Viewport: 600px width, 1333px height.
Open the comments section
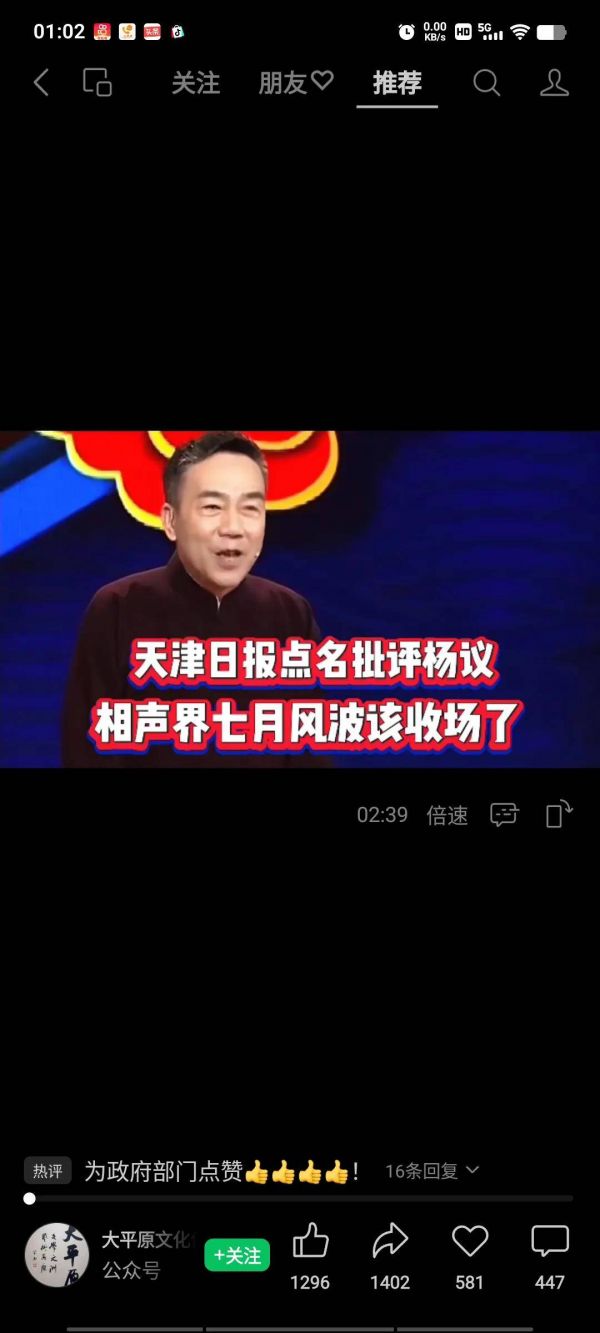(549, 1243)
